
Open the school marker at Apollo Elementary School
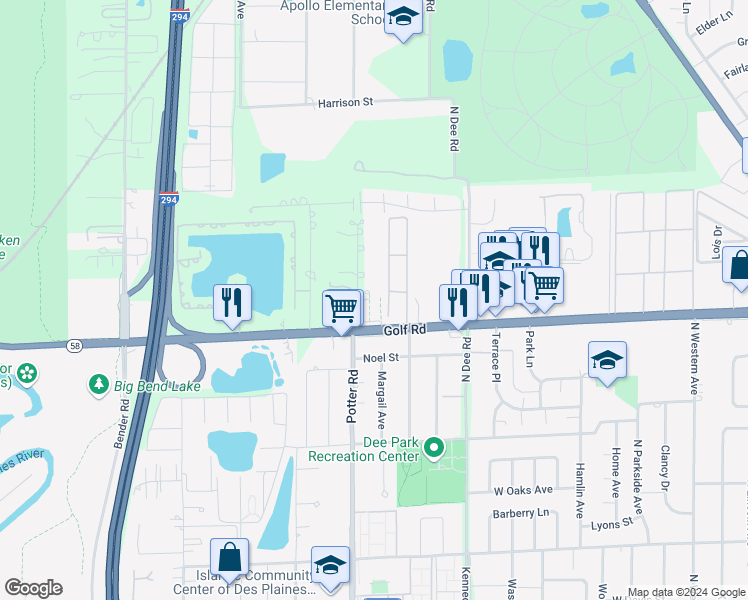403,18
